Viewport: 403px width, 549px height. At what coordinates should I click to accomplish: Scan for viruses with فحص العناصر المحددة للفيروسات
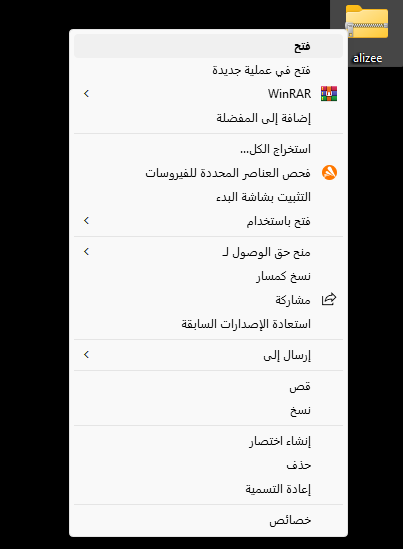click(208, 173)
